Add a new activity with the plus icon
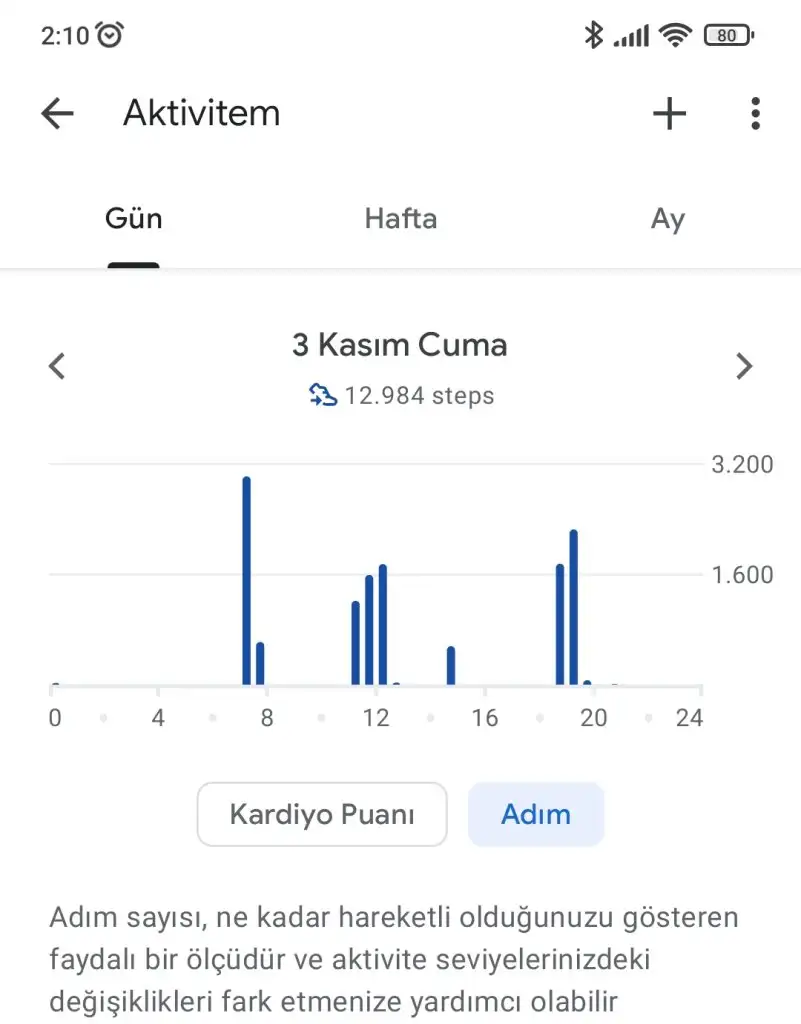 669,114
